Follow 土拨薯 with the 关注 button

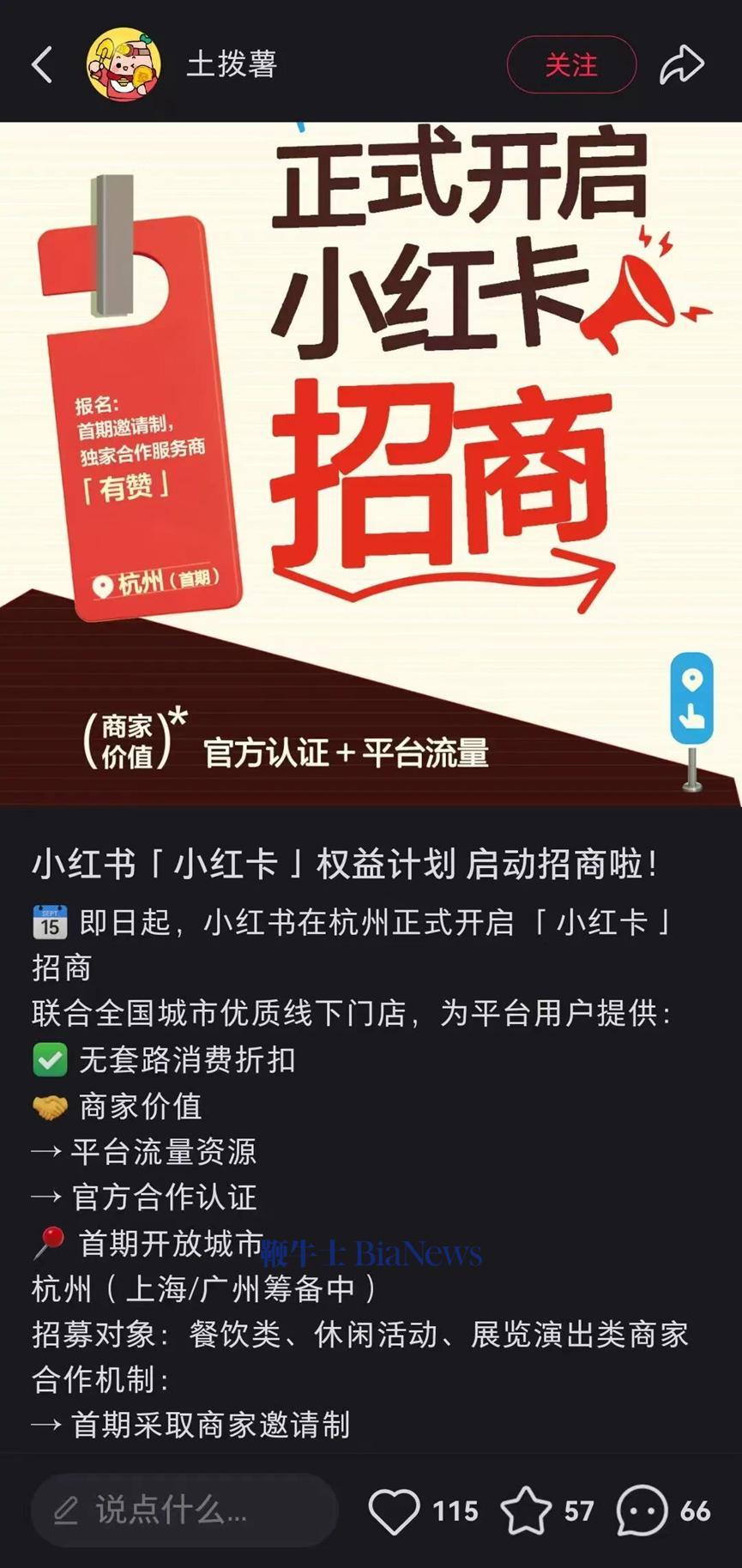click(x=571, y=64)
